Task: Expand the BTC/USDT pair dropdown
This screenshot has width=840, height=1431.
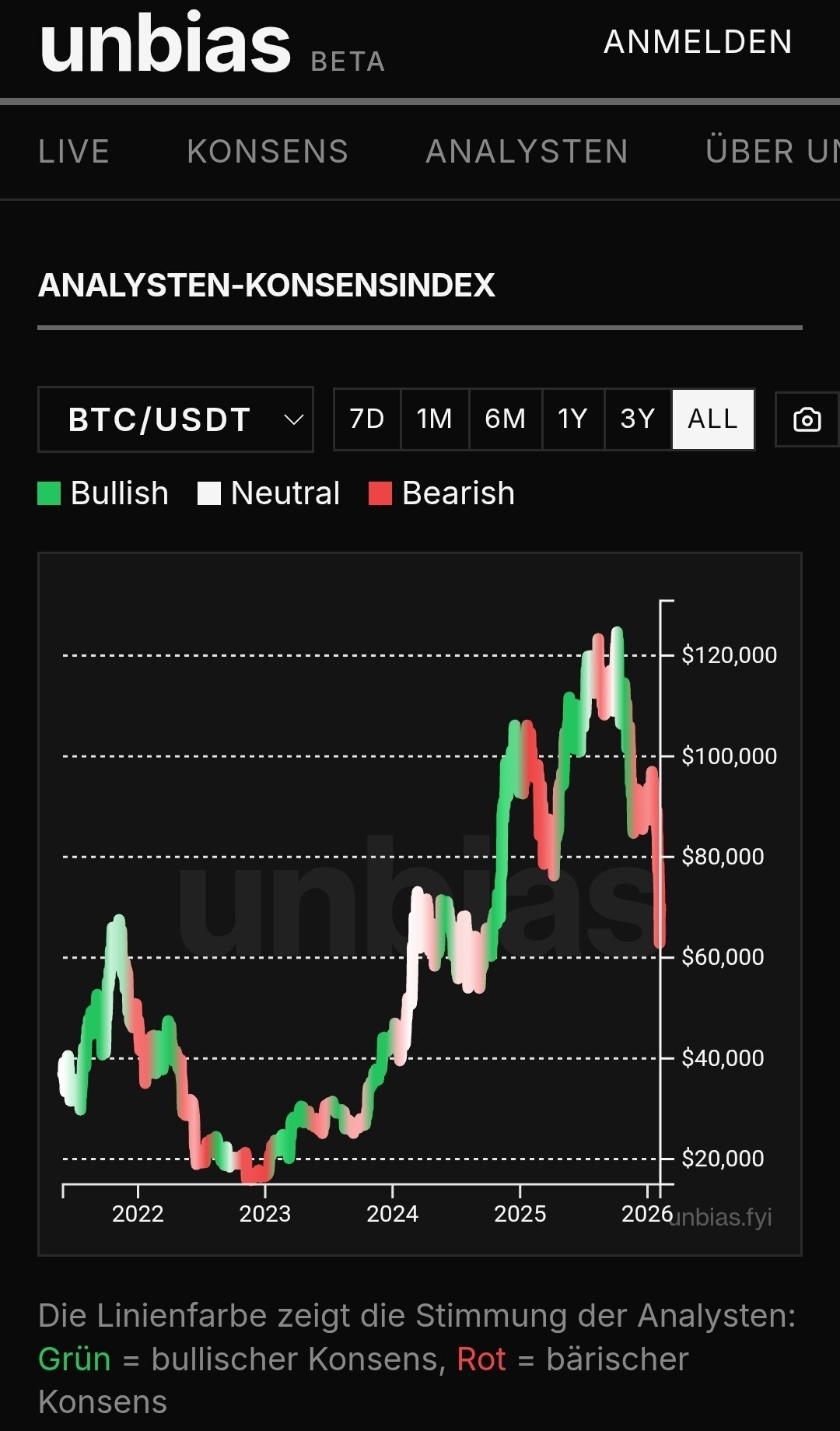Action: (176, 419)
